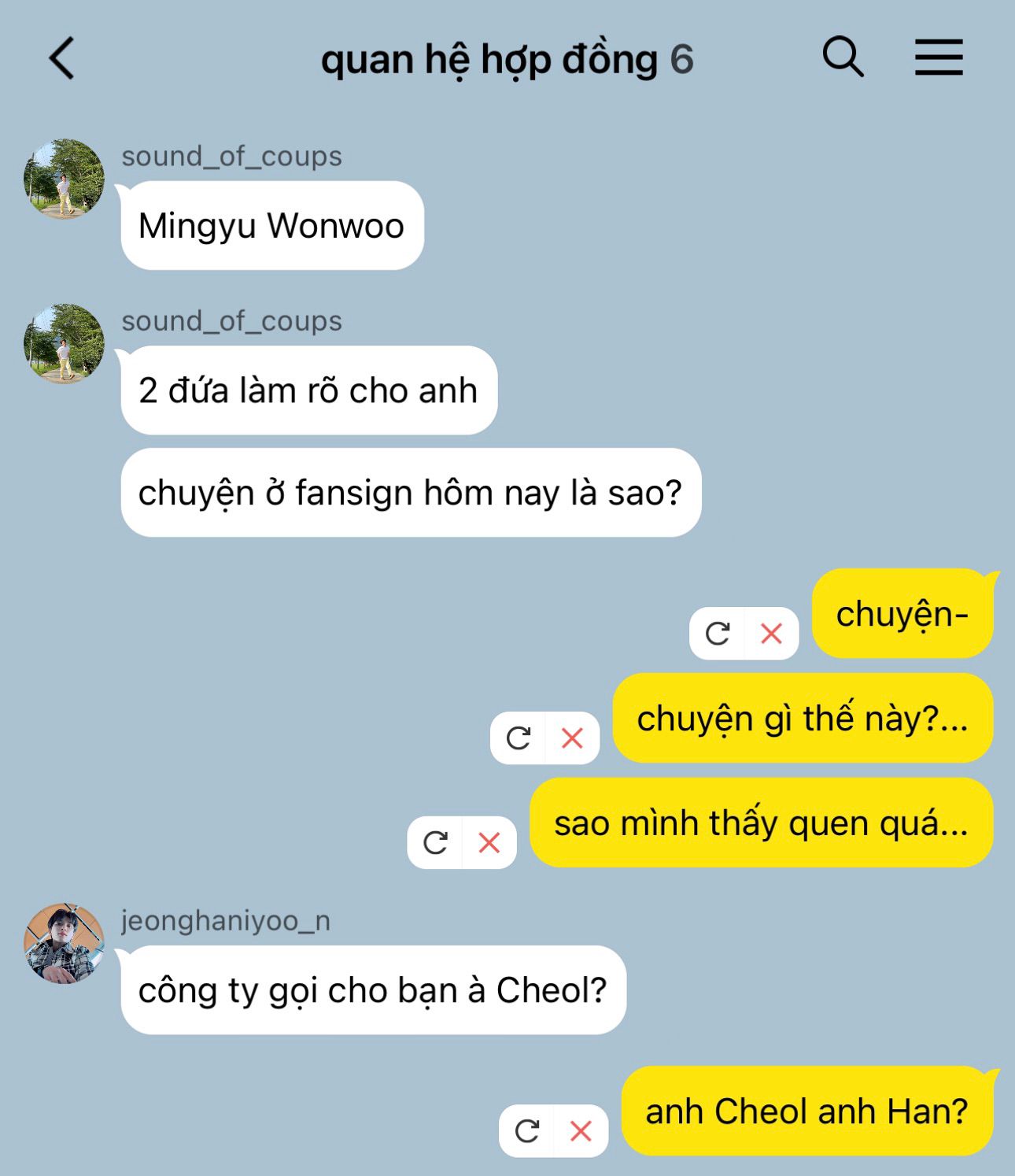Image resolution: width=1015 pixels, height=1176 pixels.
Task: View jeonghaniyoo_n's profile picture
Action: click(64, 944)
